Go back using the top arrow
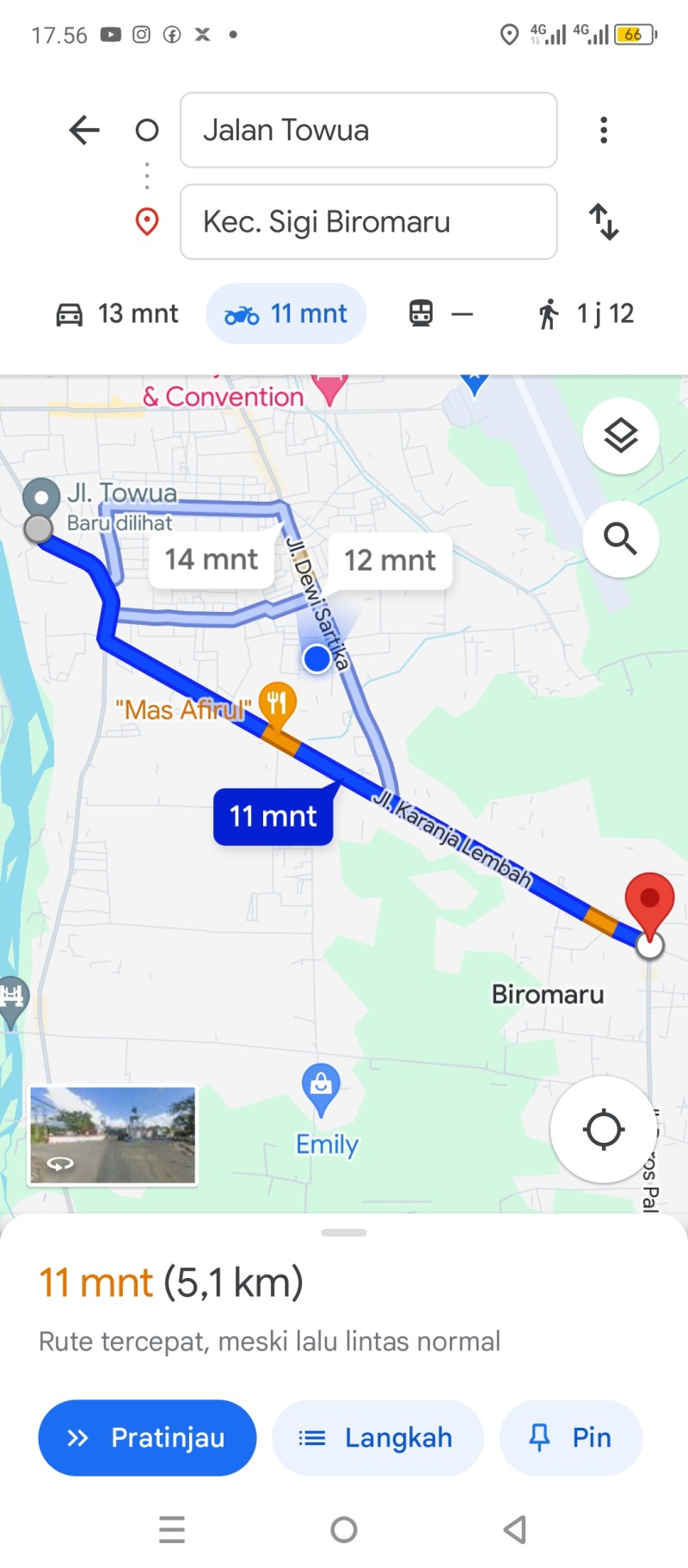 (x=84, y=130)
